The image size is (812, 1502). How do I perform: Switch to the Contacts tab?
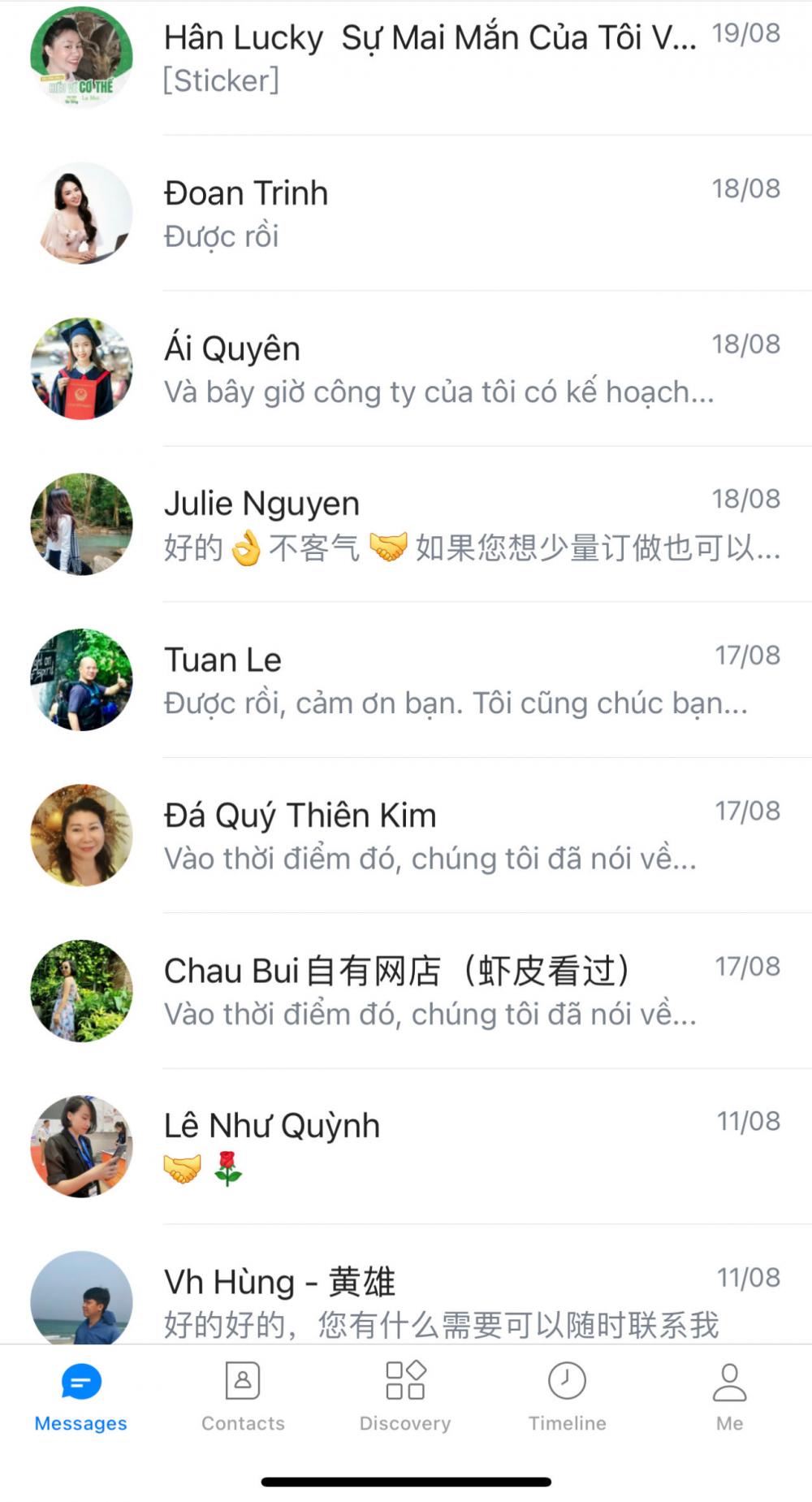243,1396
